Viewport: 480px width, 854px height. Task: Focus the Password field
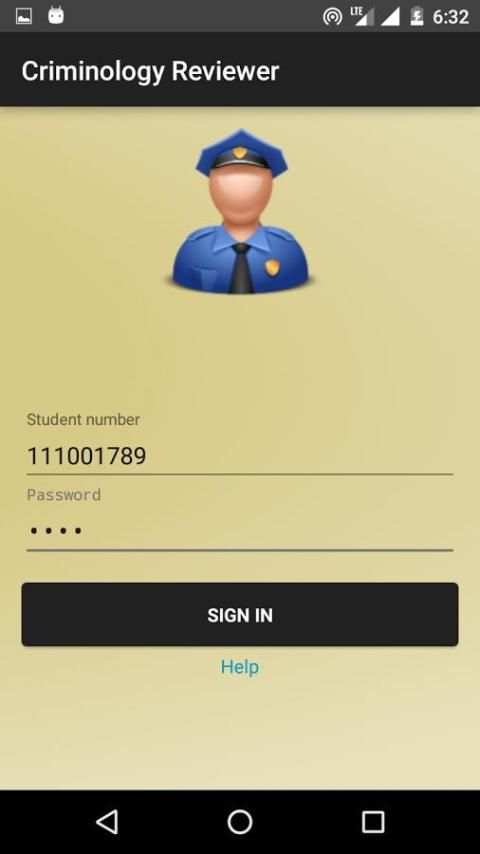coord(240,530)
